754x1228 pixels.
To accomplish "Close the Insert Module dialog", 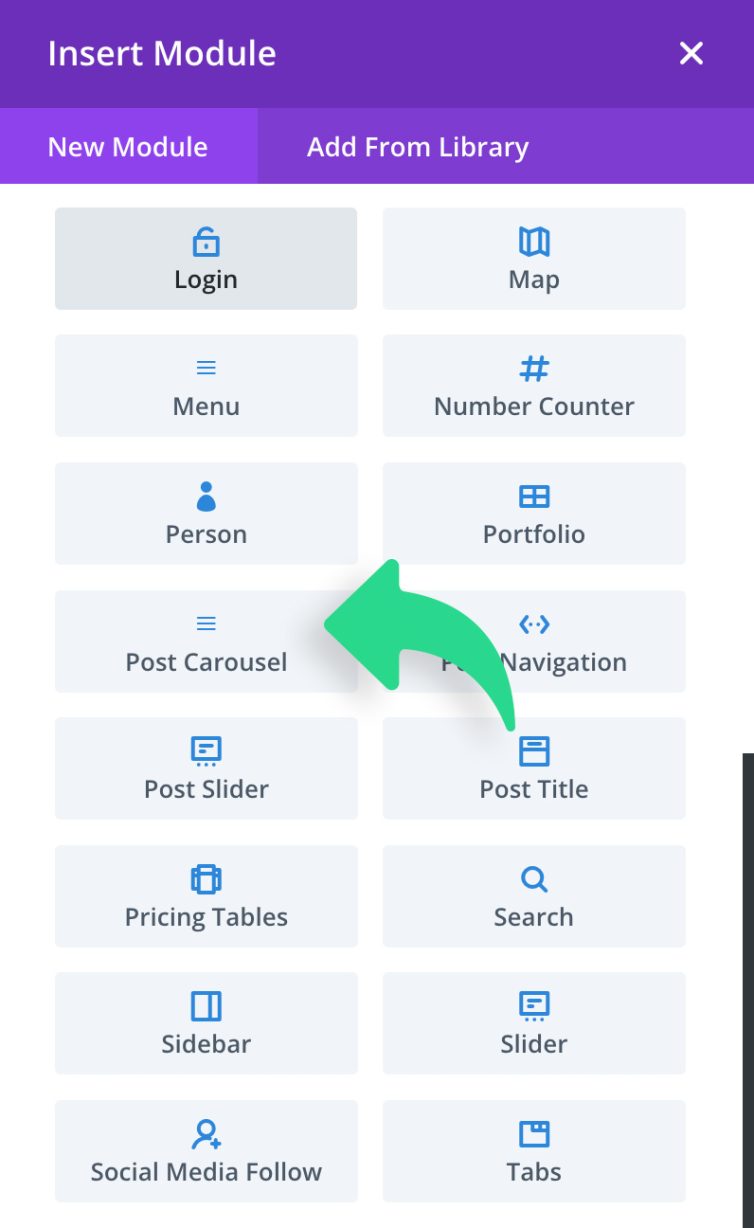I will coord(691,53).
